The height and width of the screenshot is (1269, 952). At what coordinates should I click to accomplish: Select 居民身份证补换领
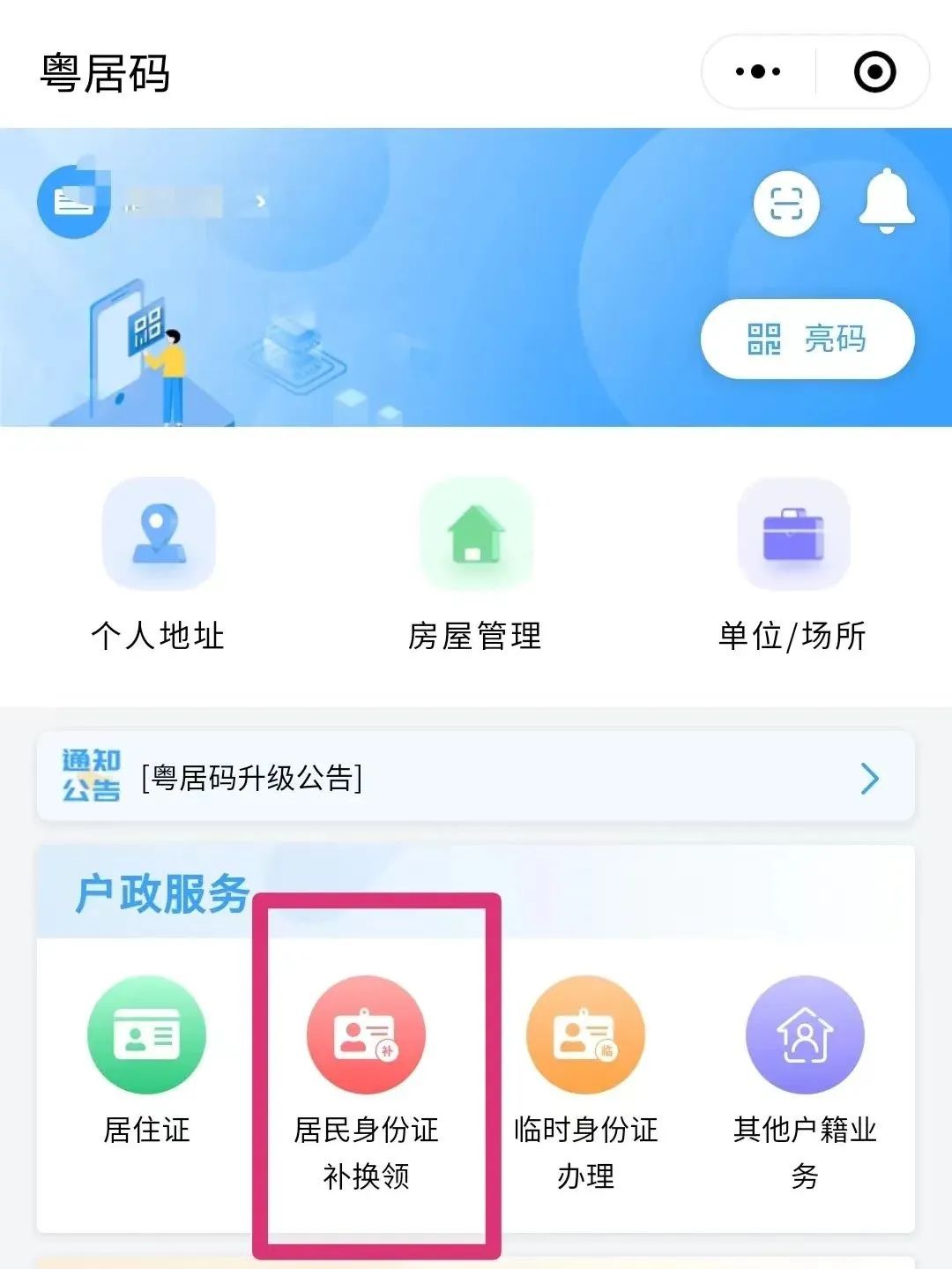point(367,1080)
